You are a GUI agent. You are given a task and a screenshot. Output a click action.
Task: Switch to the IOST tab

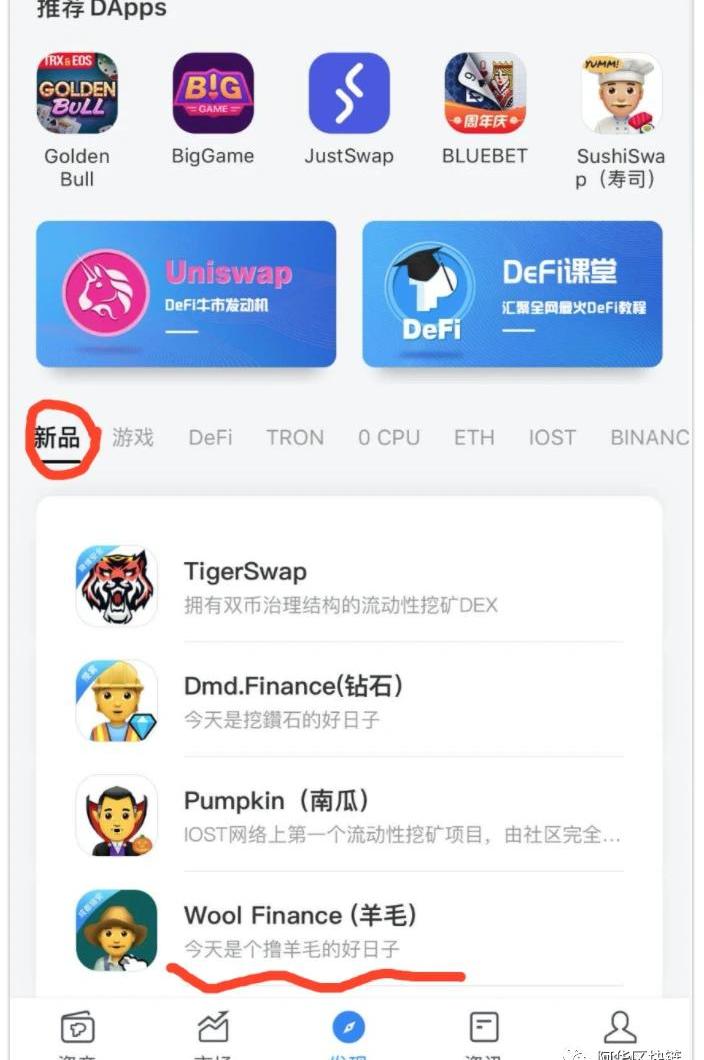point(552,438)
